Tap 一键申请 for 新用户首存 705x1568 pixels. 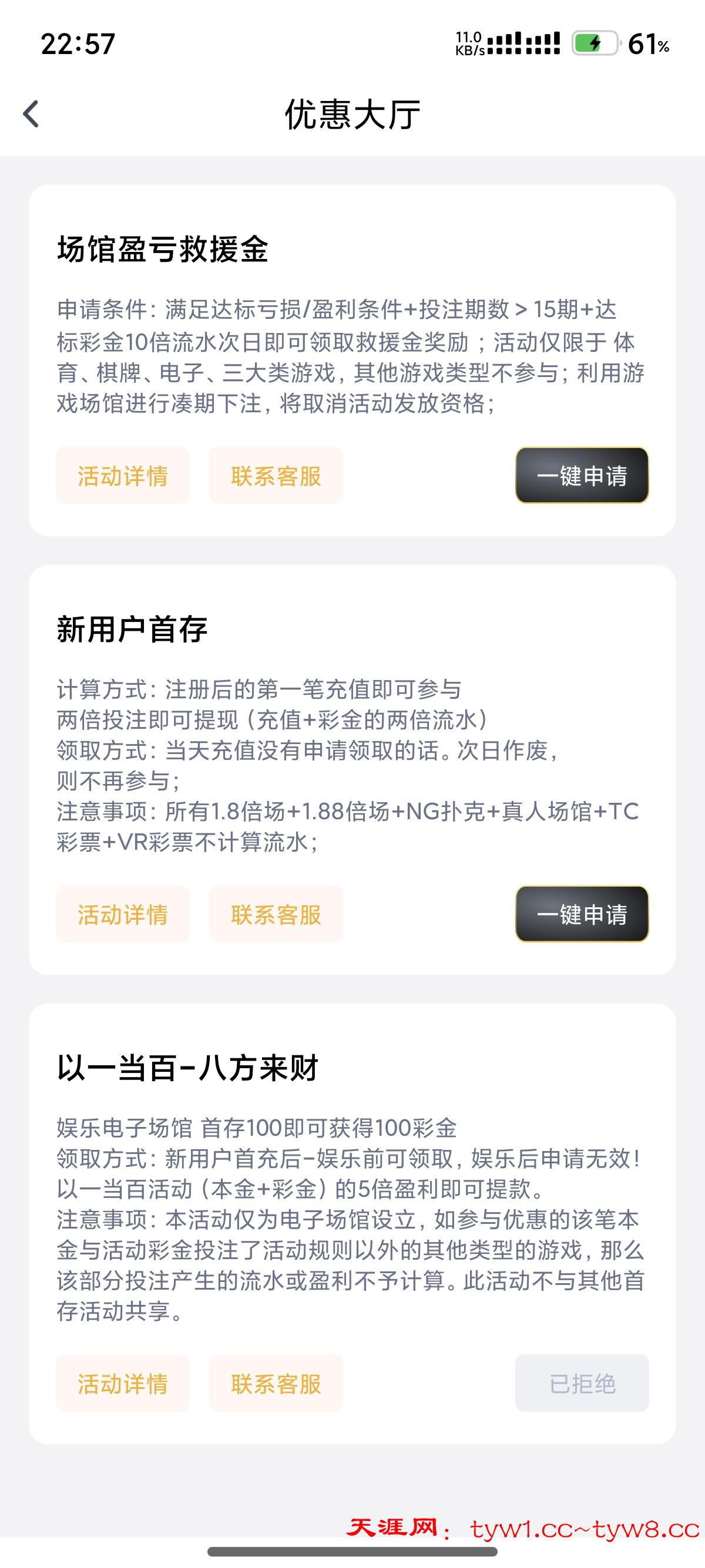pyautogui.click(x=582, y=914)
